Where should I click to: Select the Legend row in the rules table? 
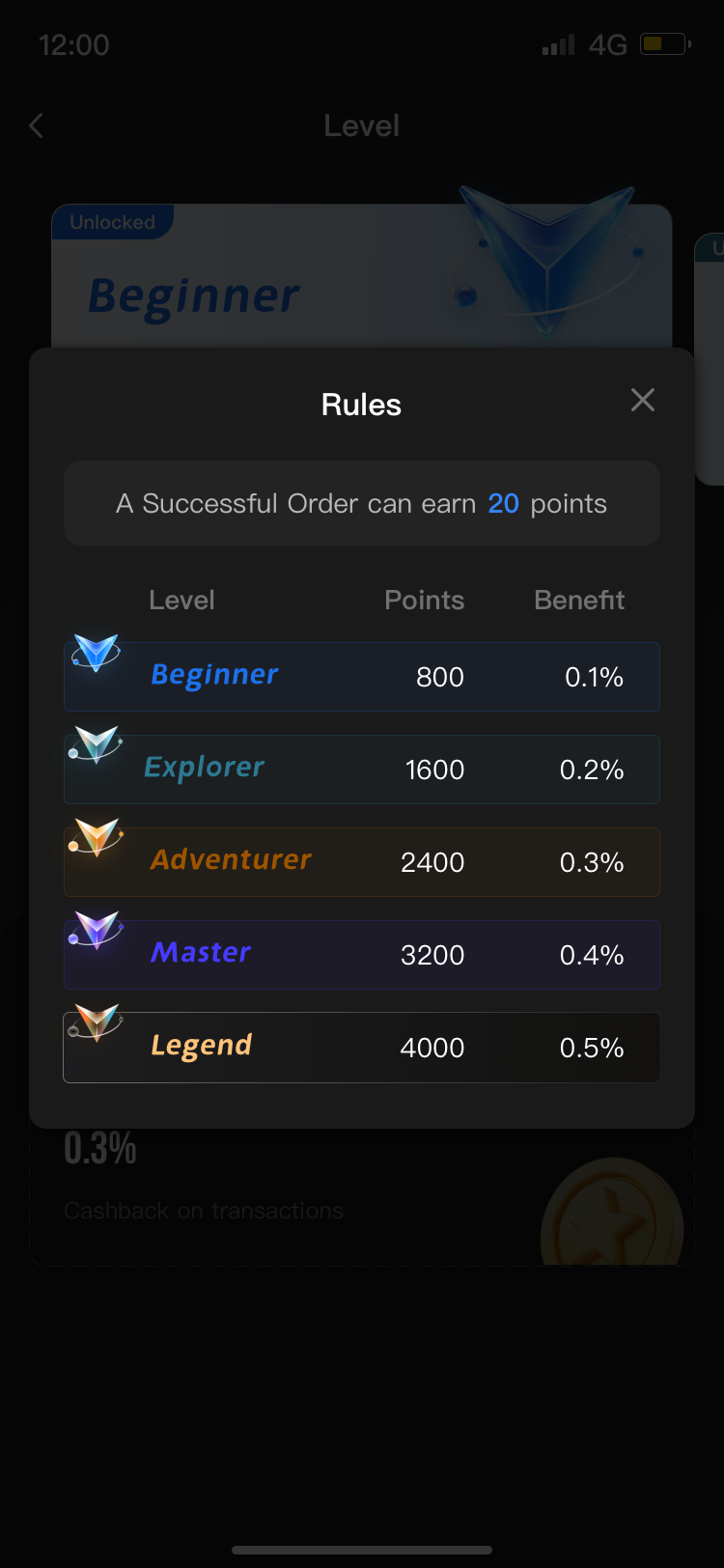pos(362,1048)
